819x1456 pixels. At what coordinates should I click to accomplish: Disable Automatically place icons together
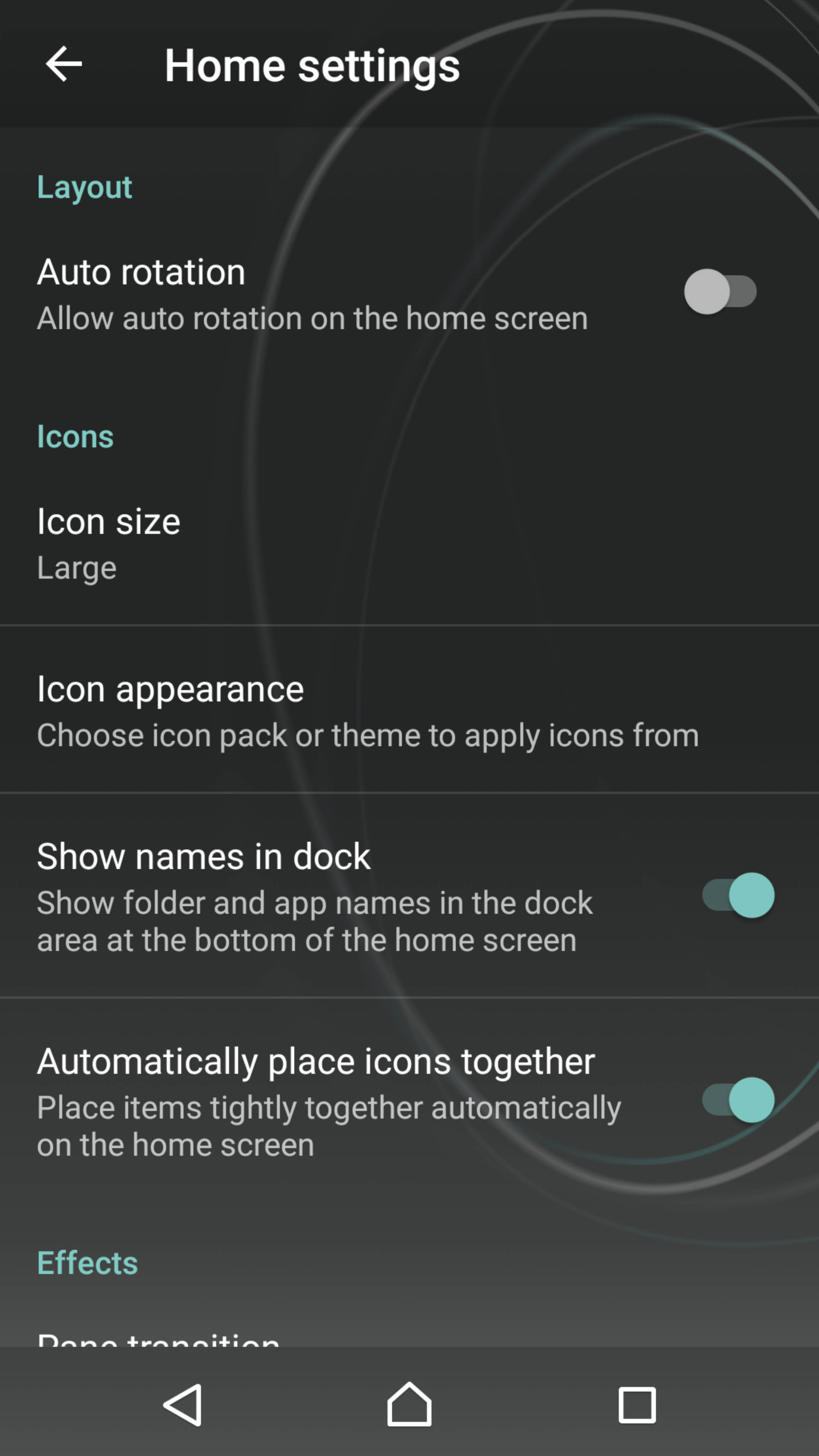click(x=737, y=1100)
